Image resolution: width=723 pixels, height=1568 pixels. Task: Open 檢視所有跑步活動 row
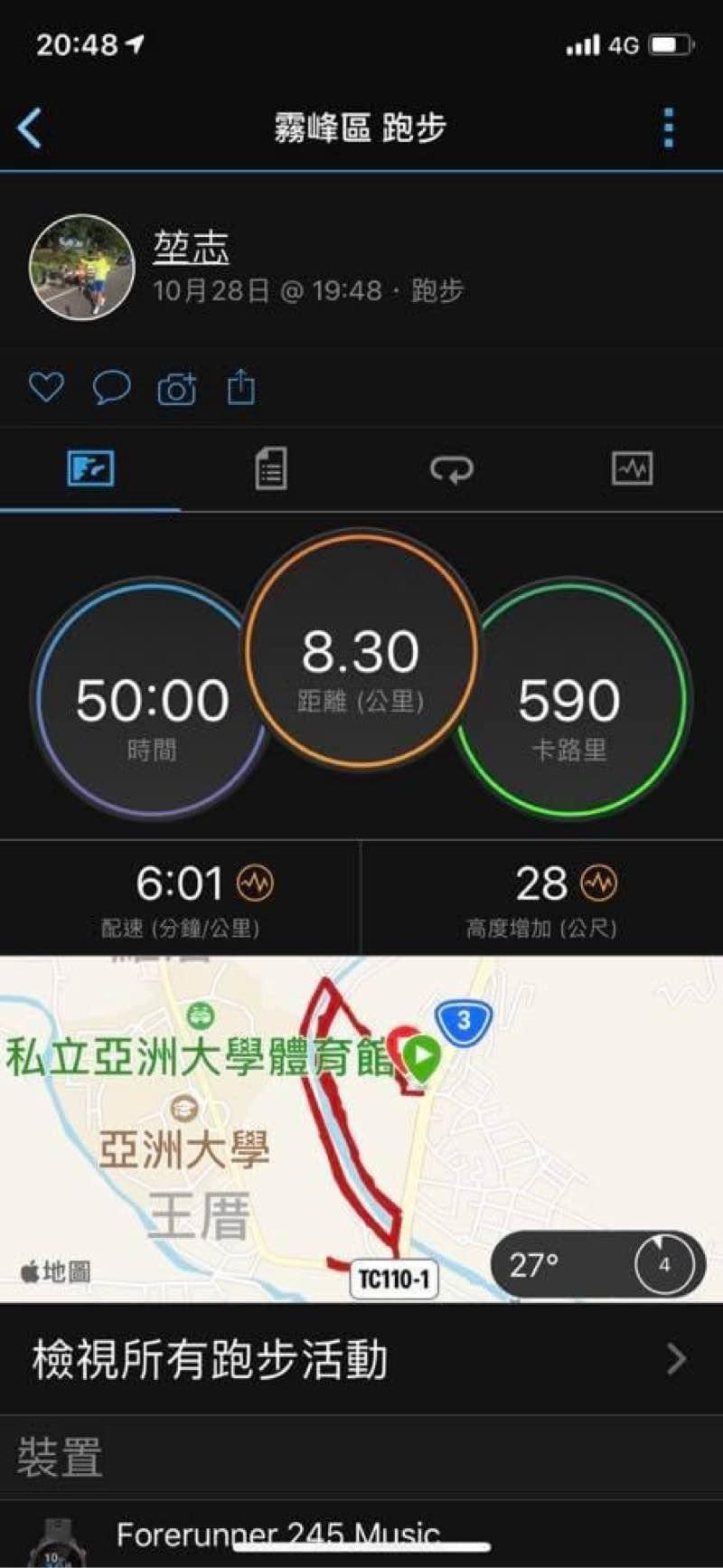(361, 1359)
